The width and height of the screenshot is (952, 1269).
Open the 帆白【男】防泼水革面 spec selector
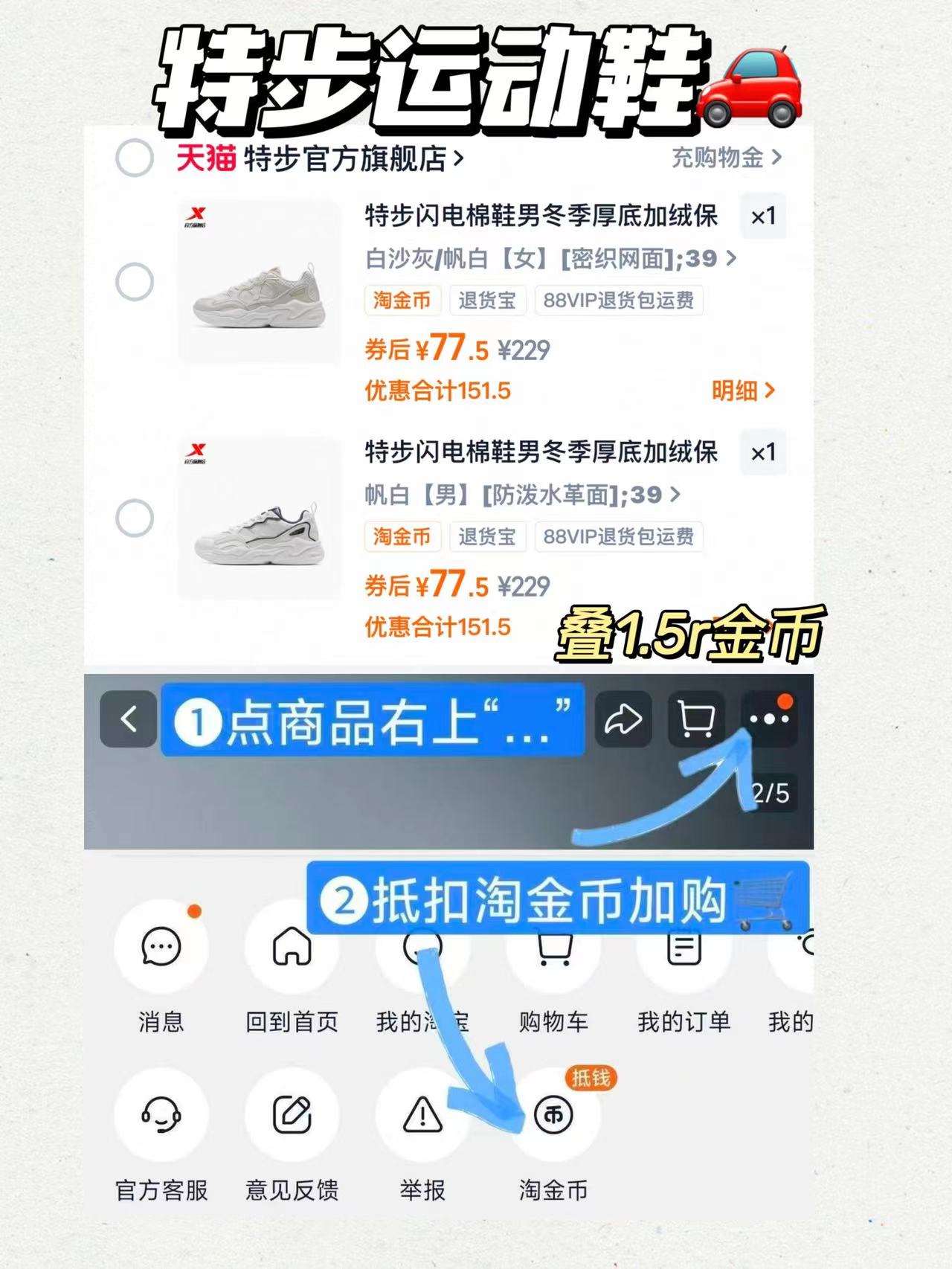(521, 493)
